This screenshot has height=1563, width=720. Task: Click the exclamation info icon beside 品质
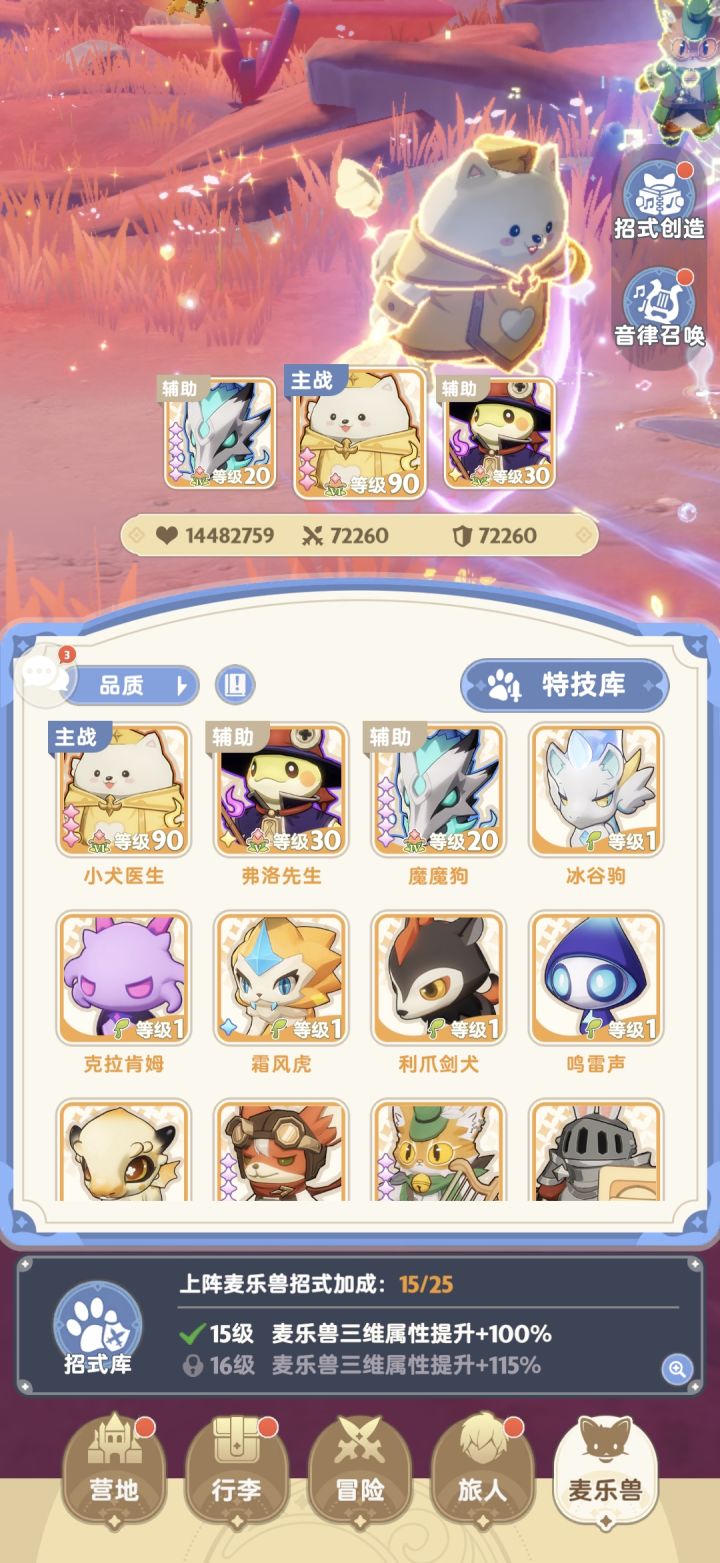(236, 686)
